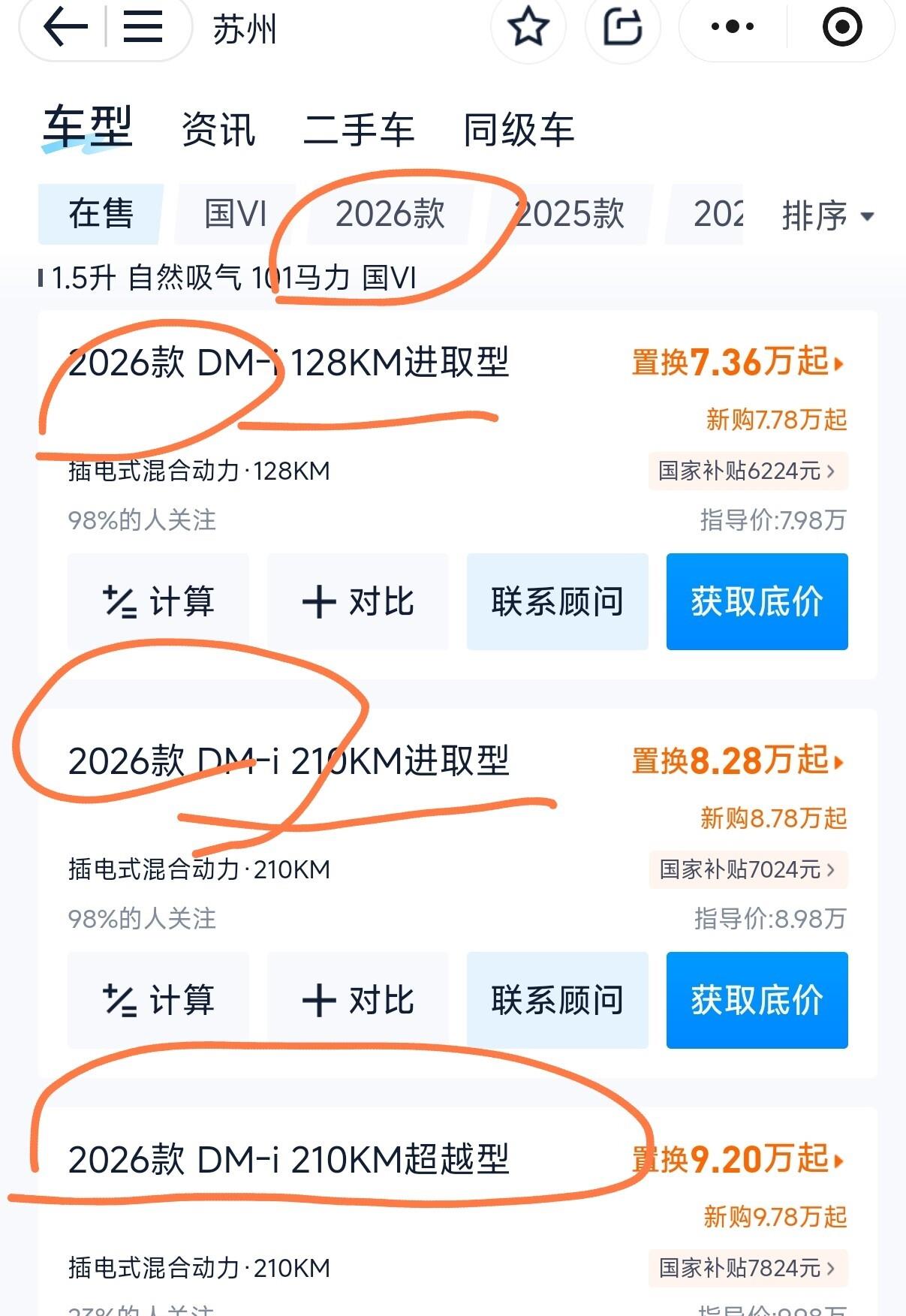Close the mini program with the circle icon
Screen dimensions: 906x1316
[842, 27]
